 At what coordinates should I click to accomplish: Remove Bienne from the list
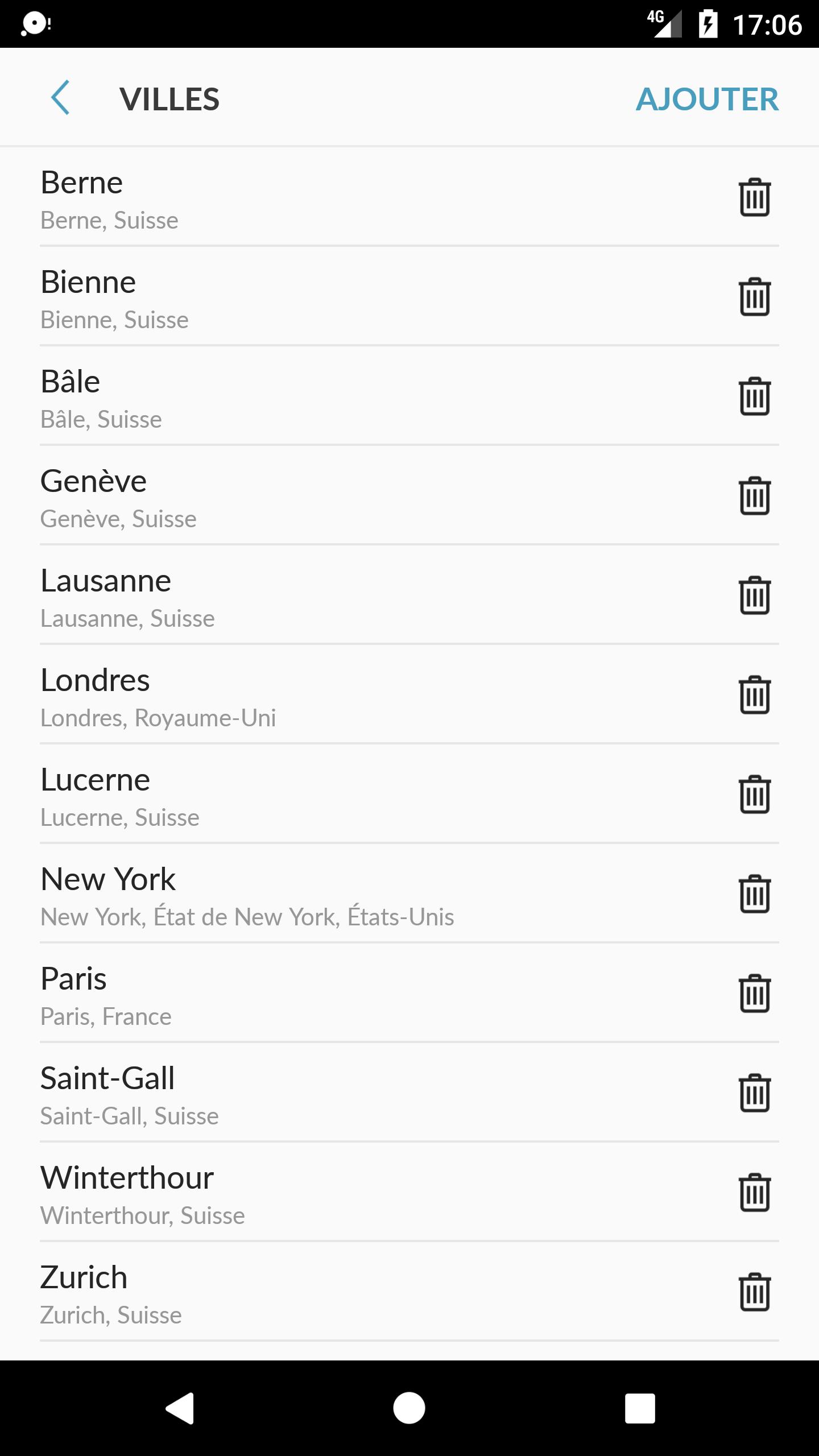point(755,296)
